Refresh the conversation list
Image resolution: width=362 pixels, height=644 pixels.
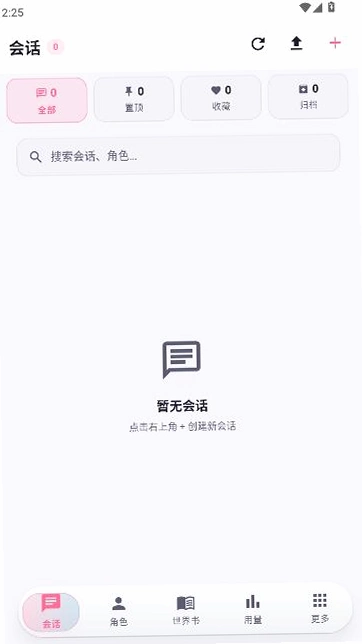pyautogui.click(x=258, y=44)
